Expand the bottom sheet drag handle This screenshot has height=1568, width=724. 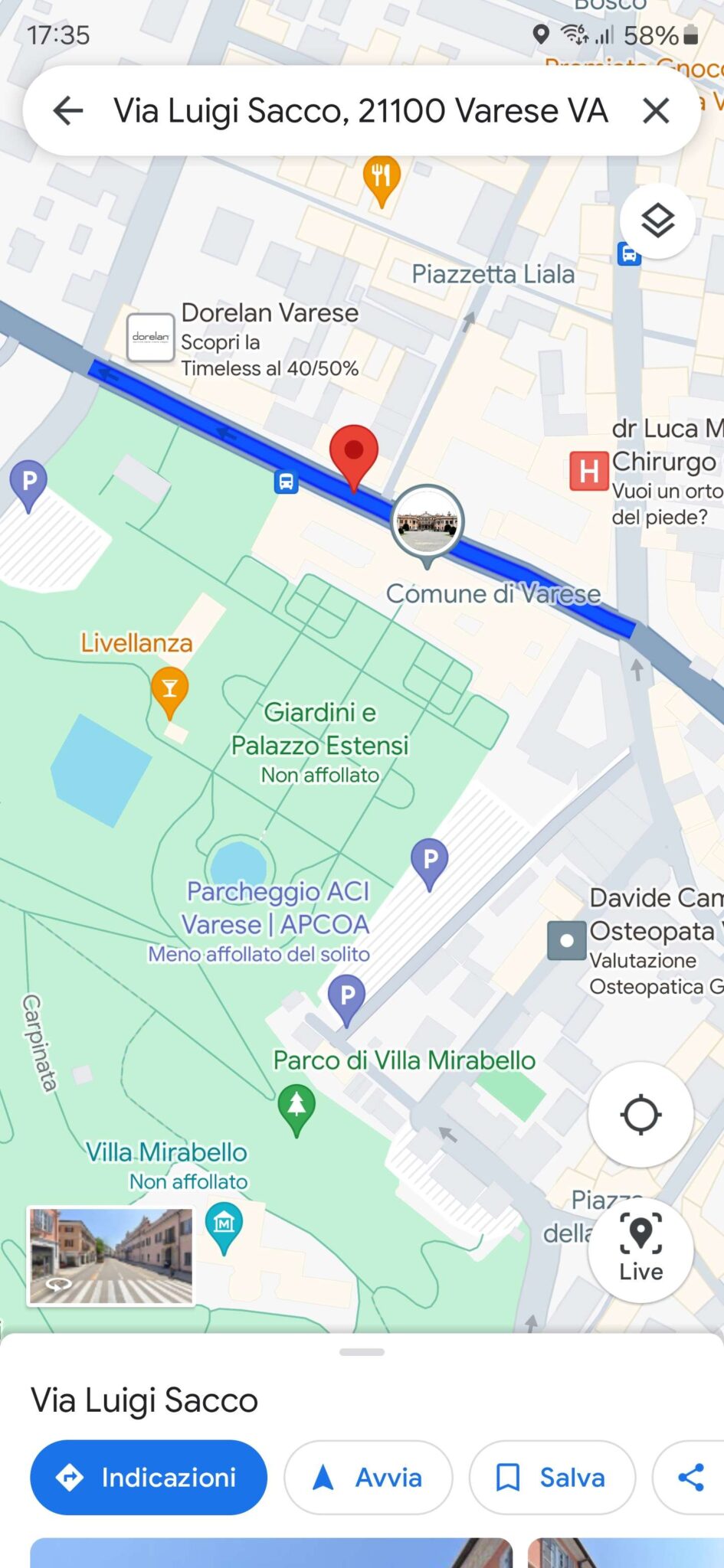[x=362, y=1351]
